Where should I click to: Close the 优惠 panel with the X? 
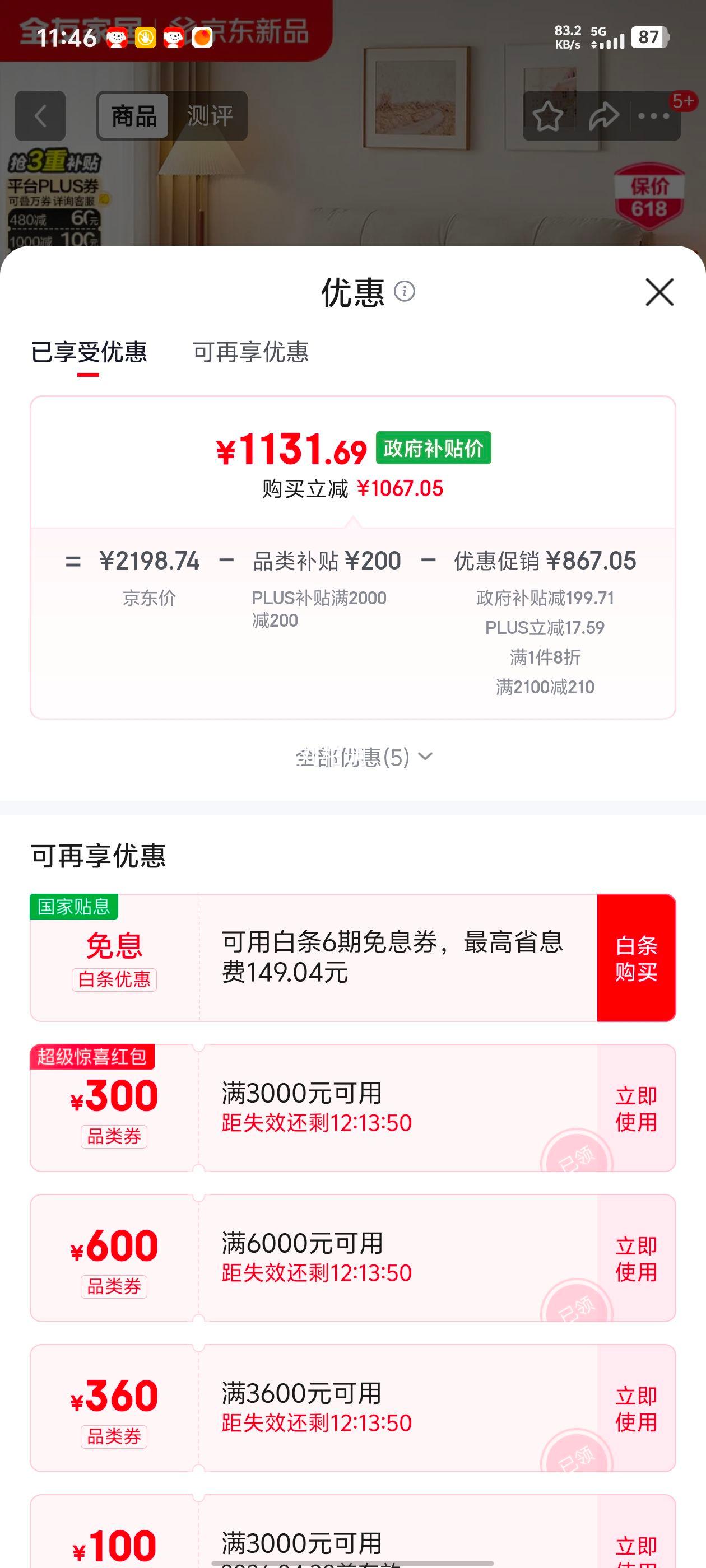[x=659, y=293]
